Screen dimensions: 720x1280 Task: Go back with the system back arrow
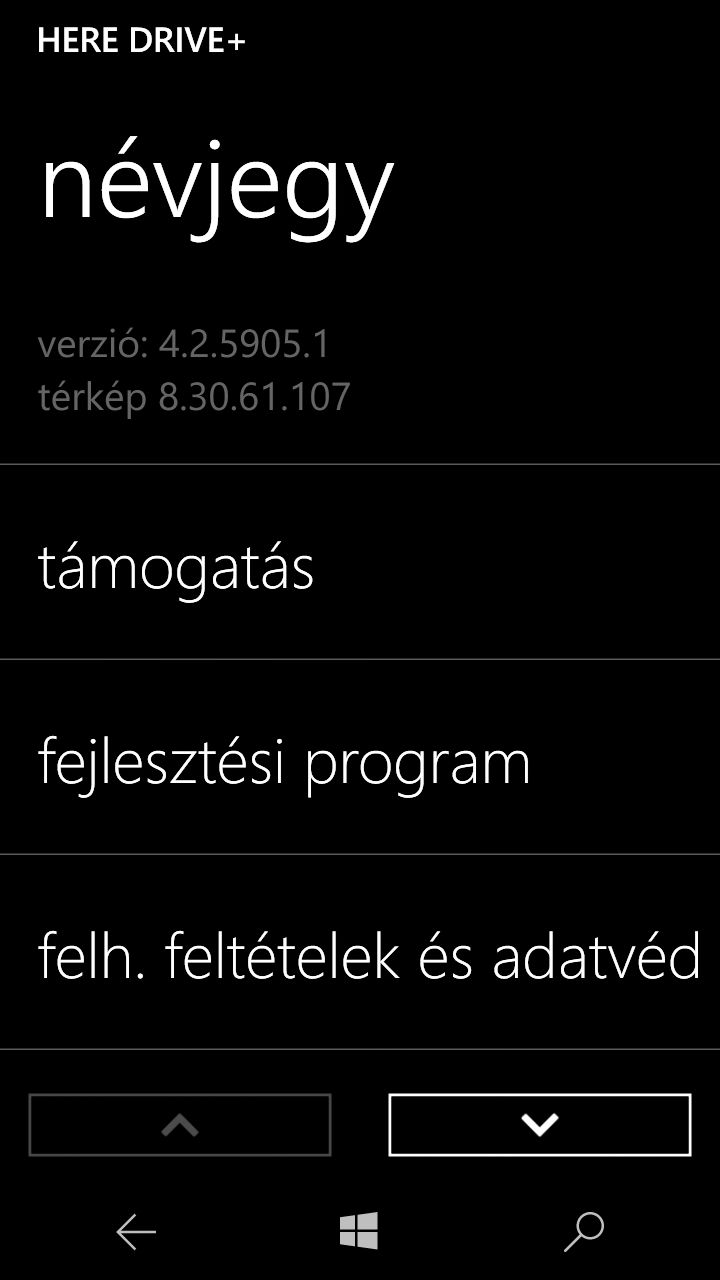pyautogui.click(x=136, y=1232)
